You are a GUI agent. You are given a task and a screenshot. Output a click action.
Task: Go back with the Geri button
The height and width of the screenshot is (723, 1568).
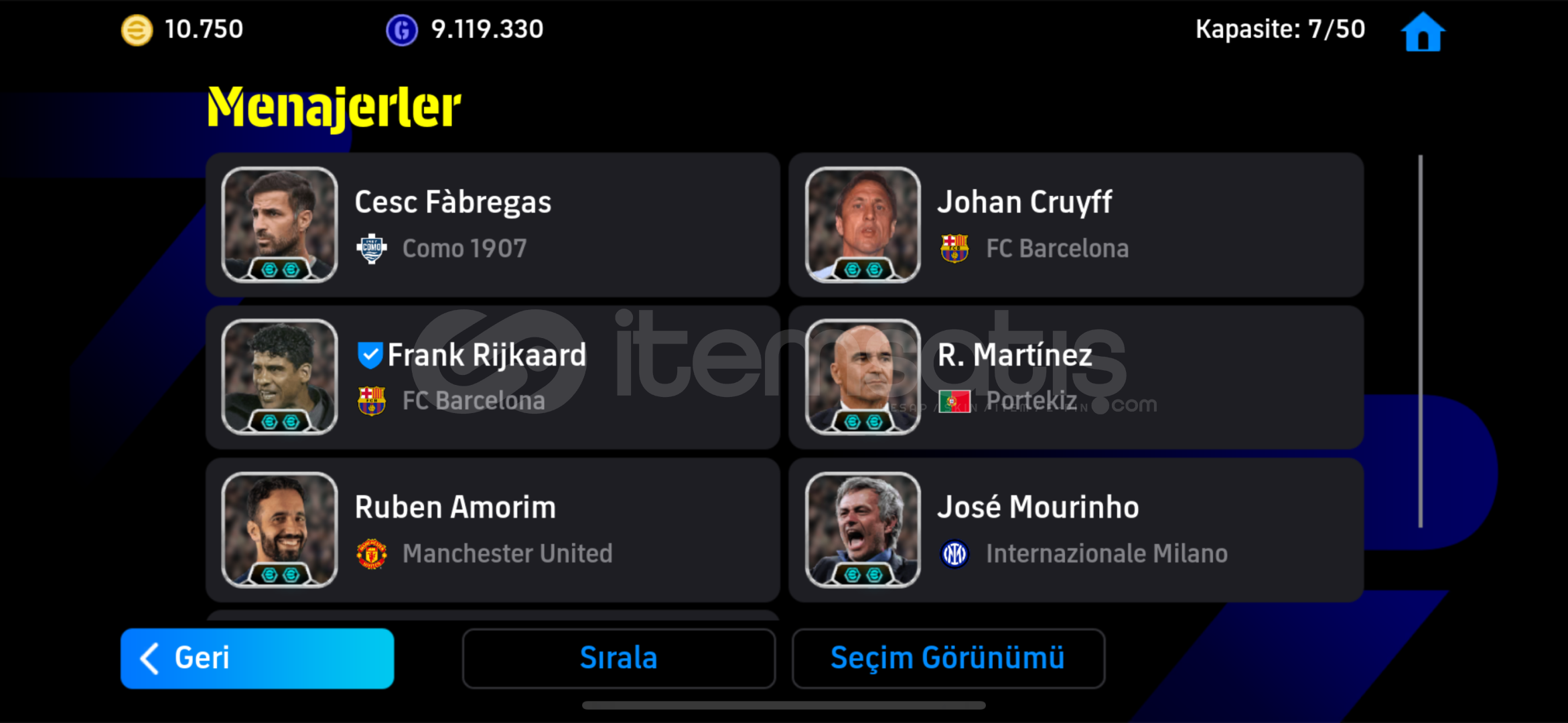coord(257,658)
